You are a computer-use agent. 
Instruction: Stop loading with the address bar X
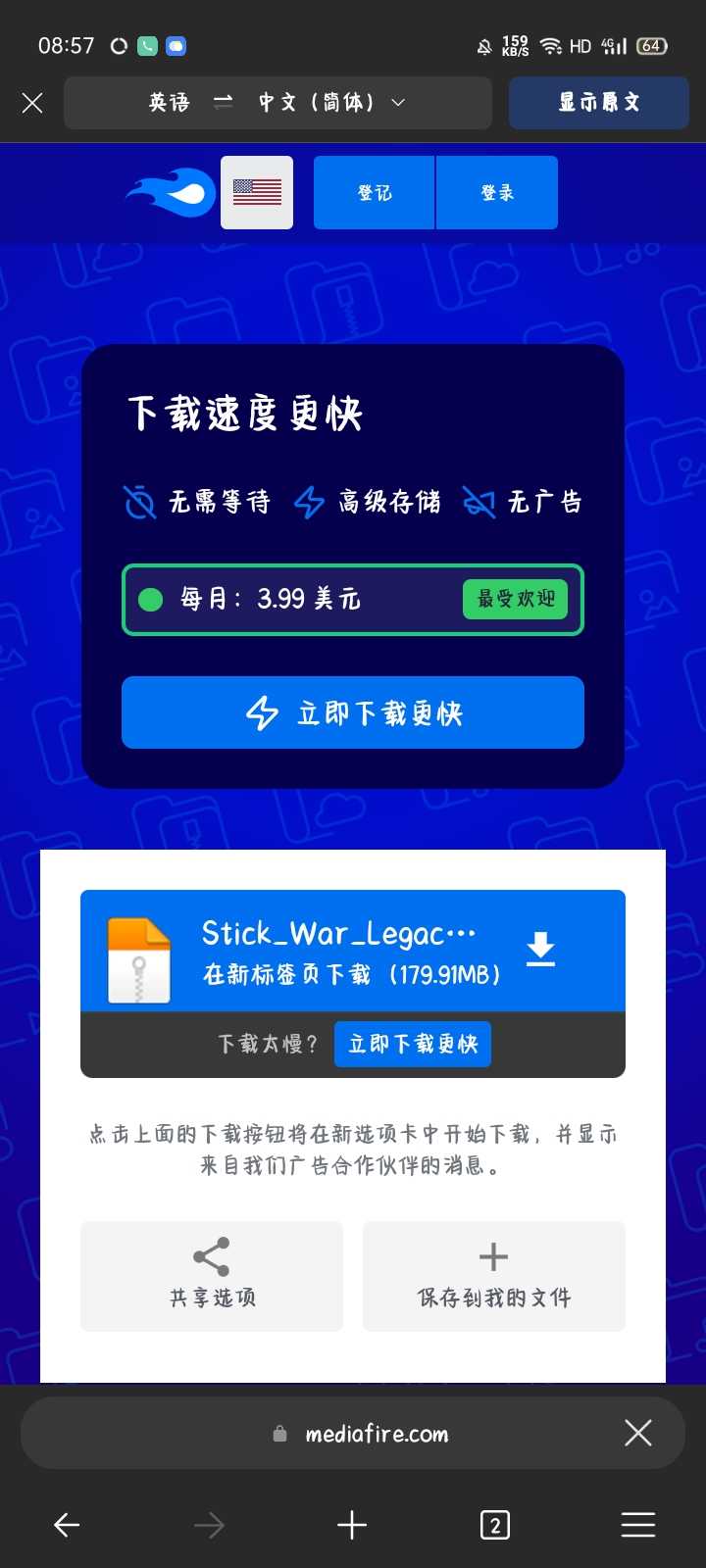click(x=638, y=1434)
